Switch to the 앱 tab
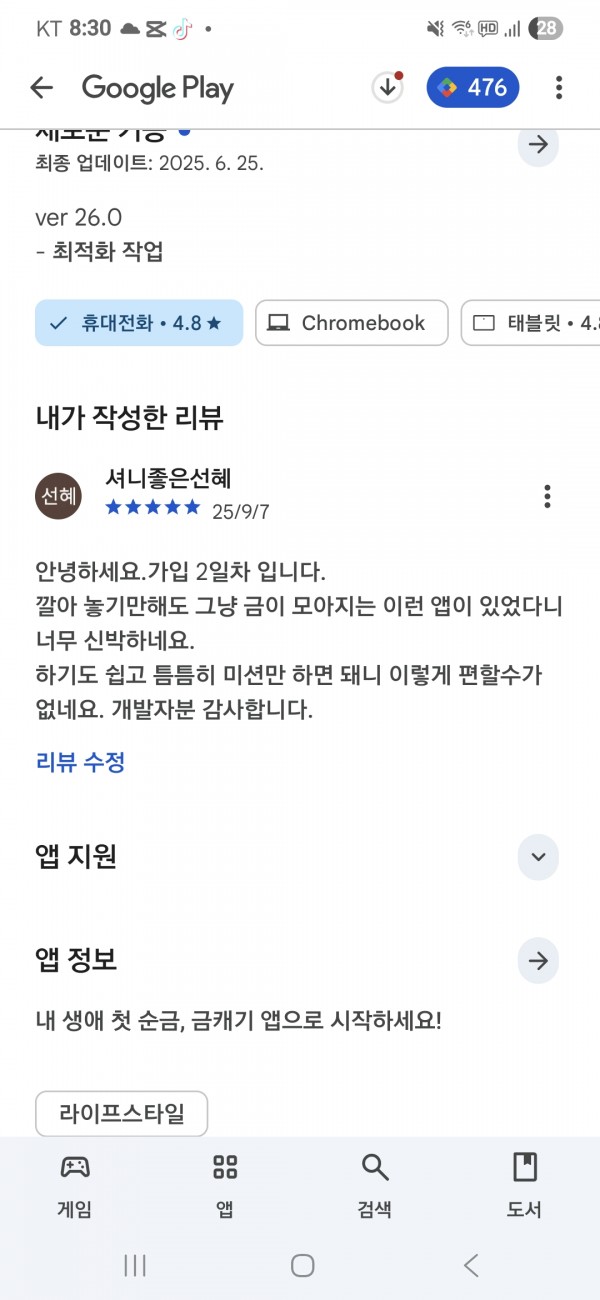The image size is (600, 1300). (x=225, y=1185)
